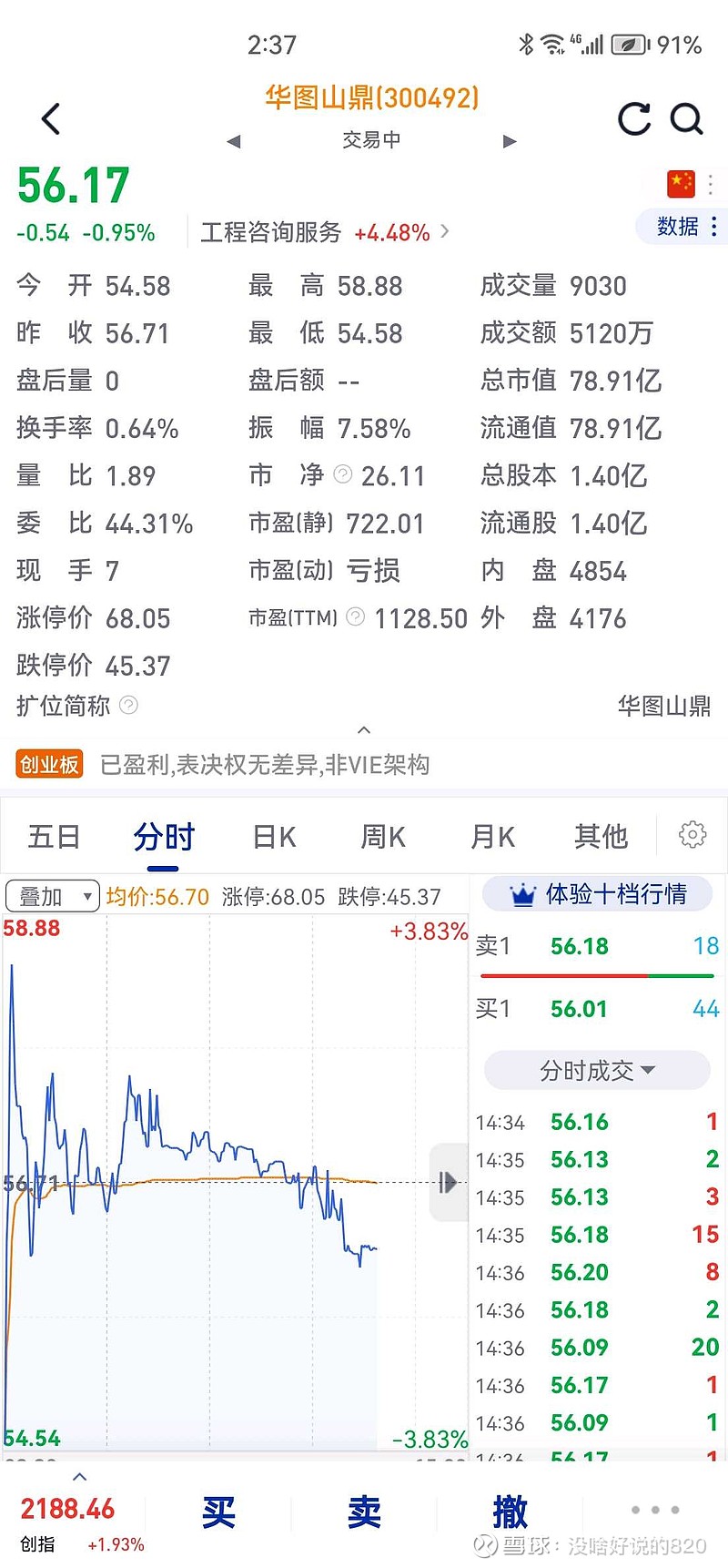The image size is (728, 1568).
Task: Collapse the stock details panel
Action: click(x=364, y=730)
